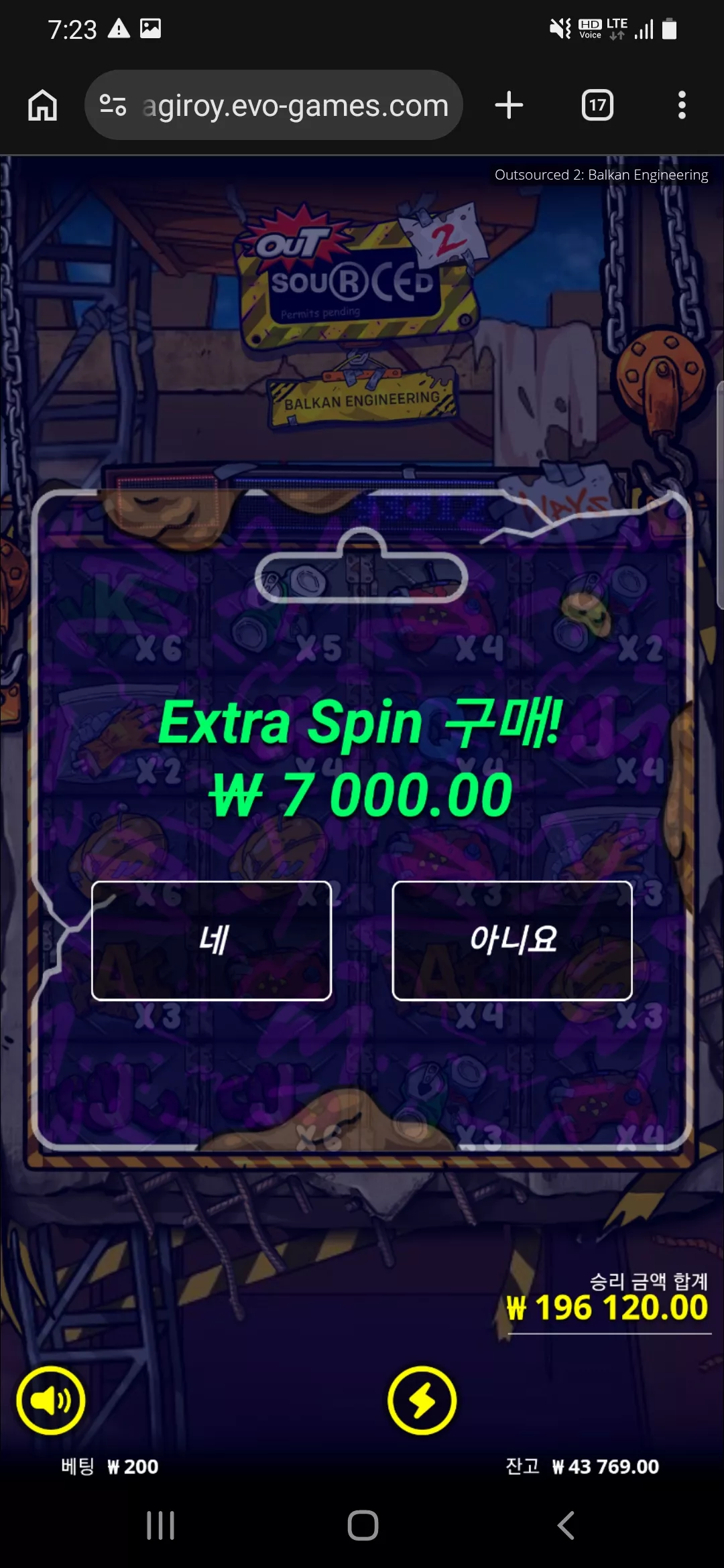Toggle the lightning turbo spin button
This screenshot has width=724, height=1568.
422,1400
